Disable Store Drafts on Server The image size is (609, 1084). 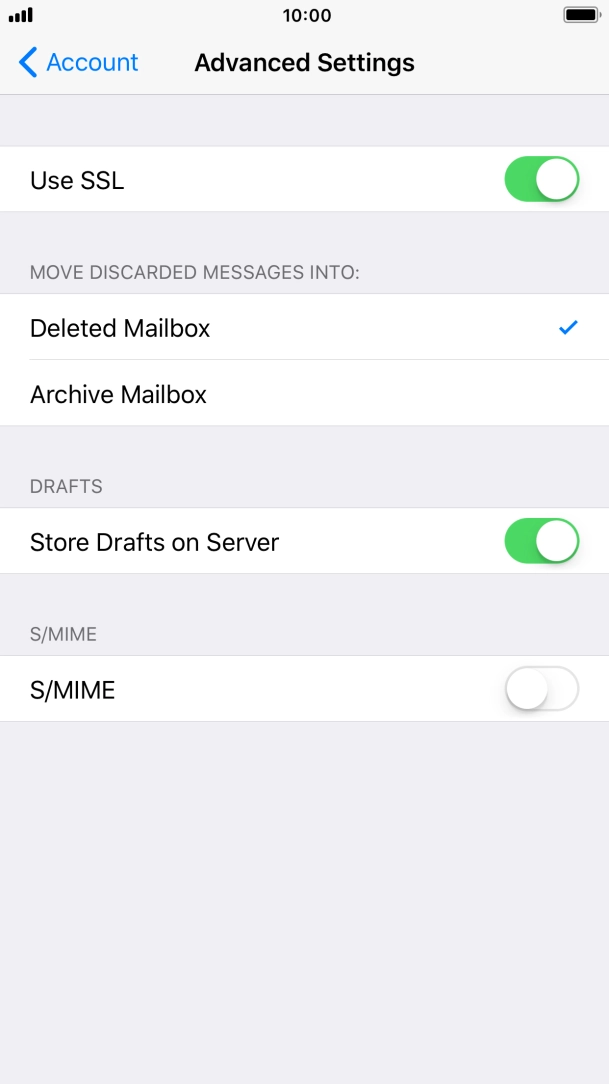tap(541, 542)
